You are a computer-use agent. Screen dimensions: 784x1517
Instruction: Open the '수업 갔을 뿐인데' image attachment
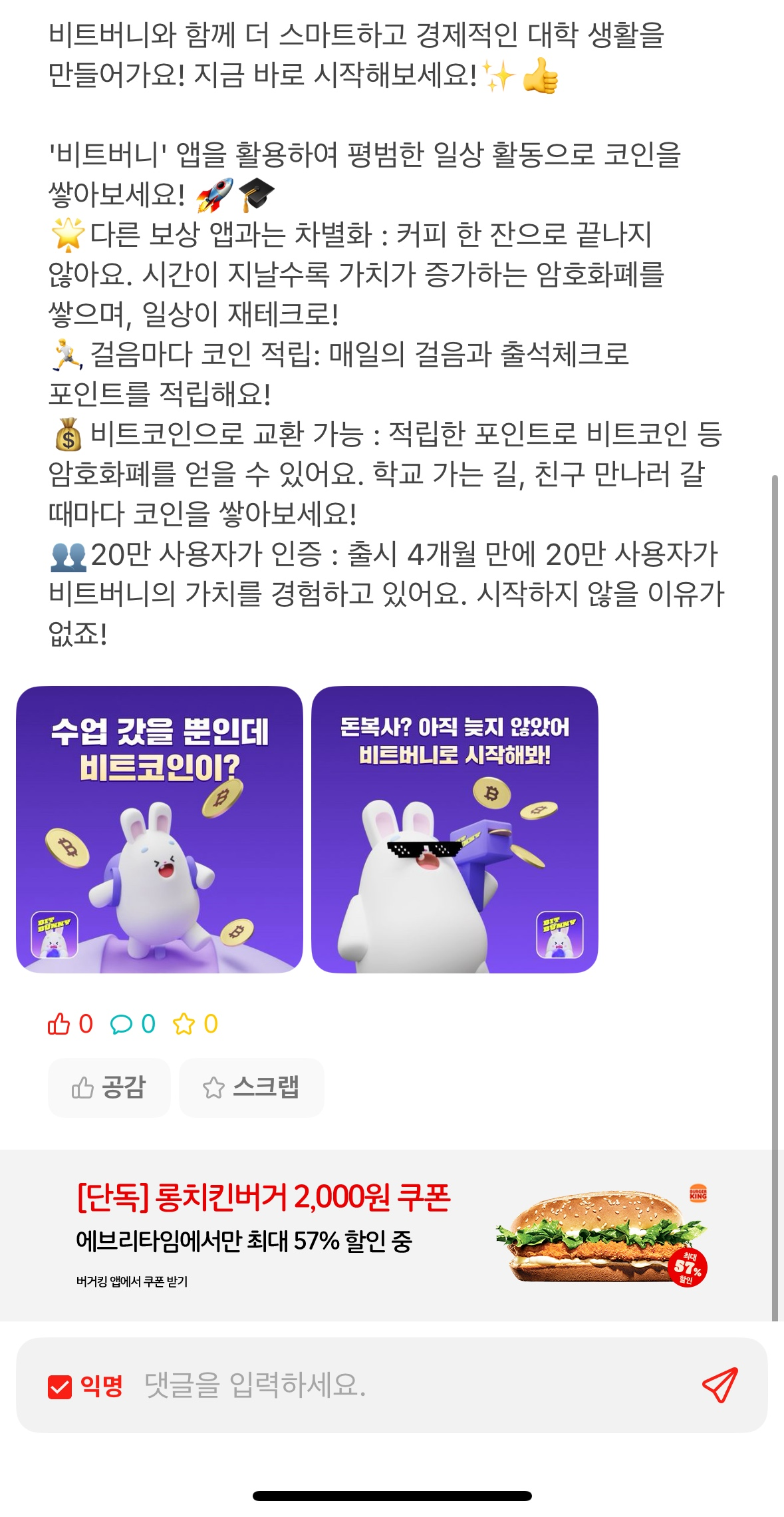click(x=160, y=830)
